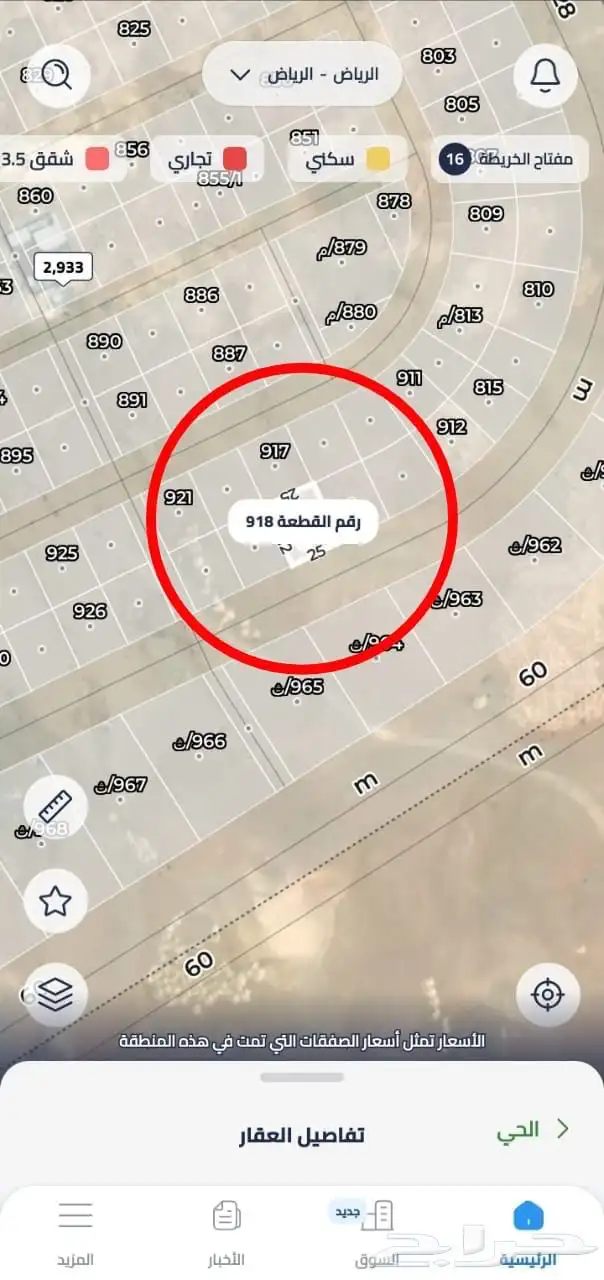Switch to the الرئيسية home tab
Screen dimensions: 604x1280
(x=528, y=1230)
